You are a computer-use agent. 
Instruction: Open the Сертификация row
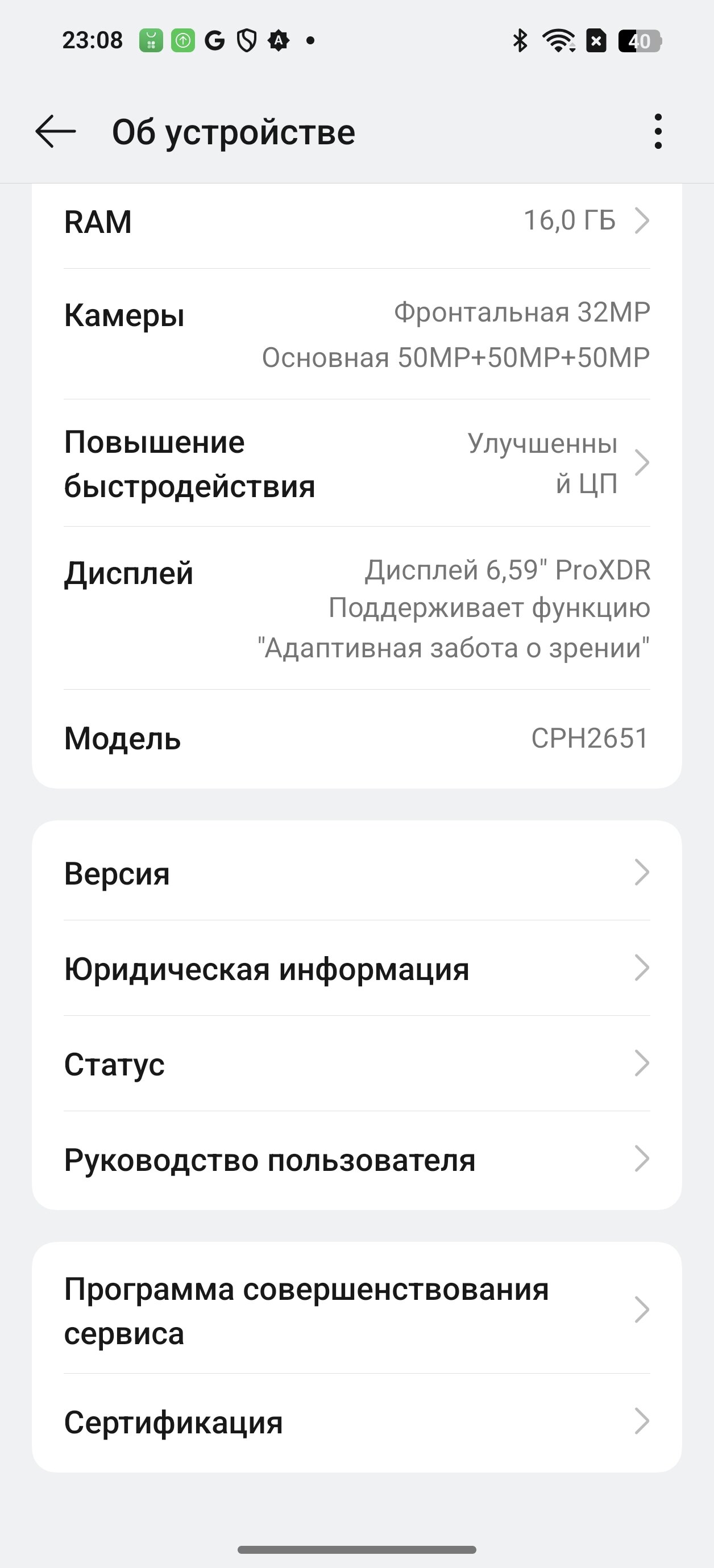[x=357, y=1422]
